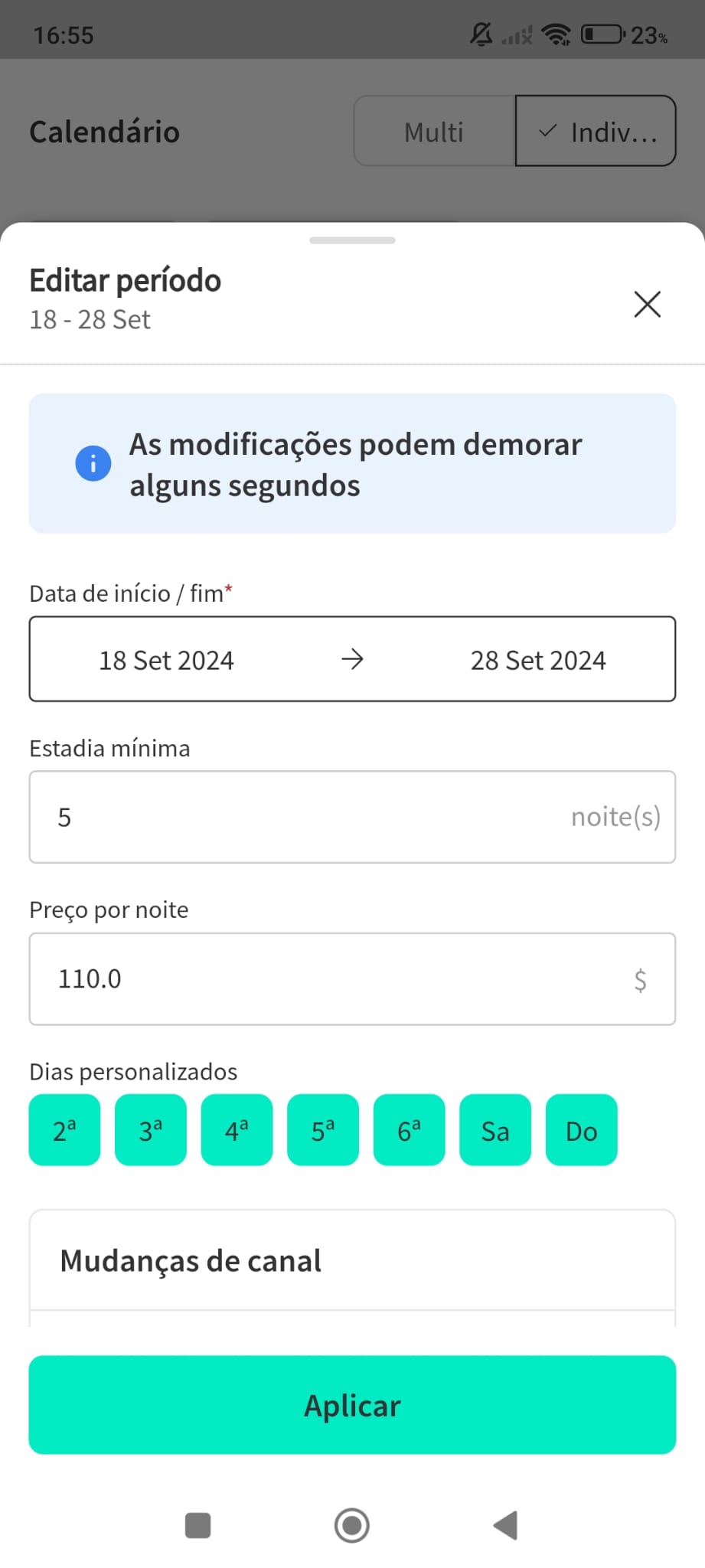
Task: Toggle the 5ª weekday chip
Action: [x=323, y=1130]
